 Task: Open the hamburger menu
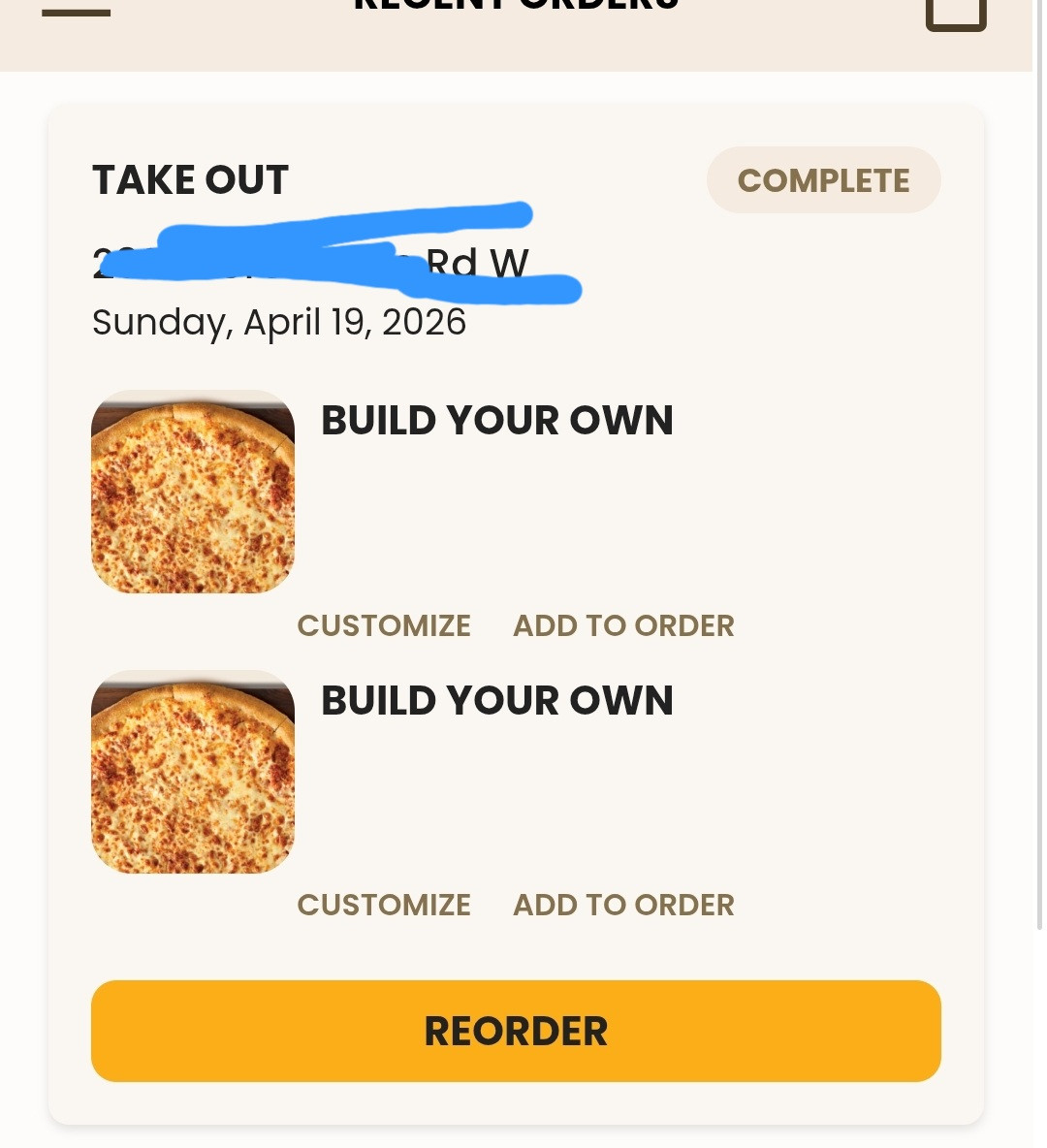[76, 12]
